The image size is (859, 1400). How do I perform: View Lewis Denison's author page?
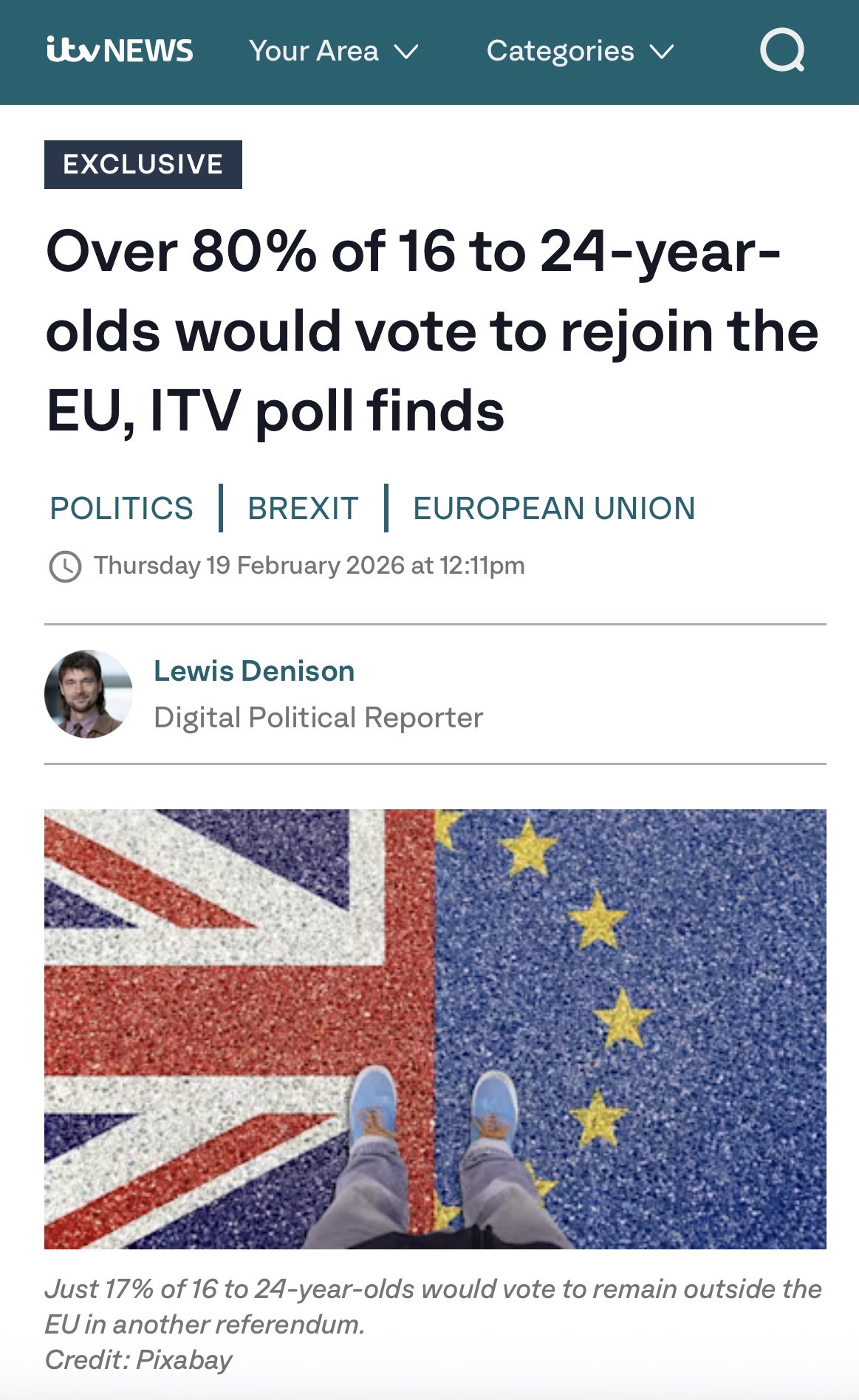[x=254, y=670]
